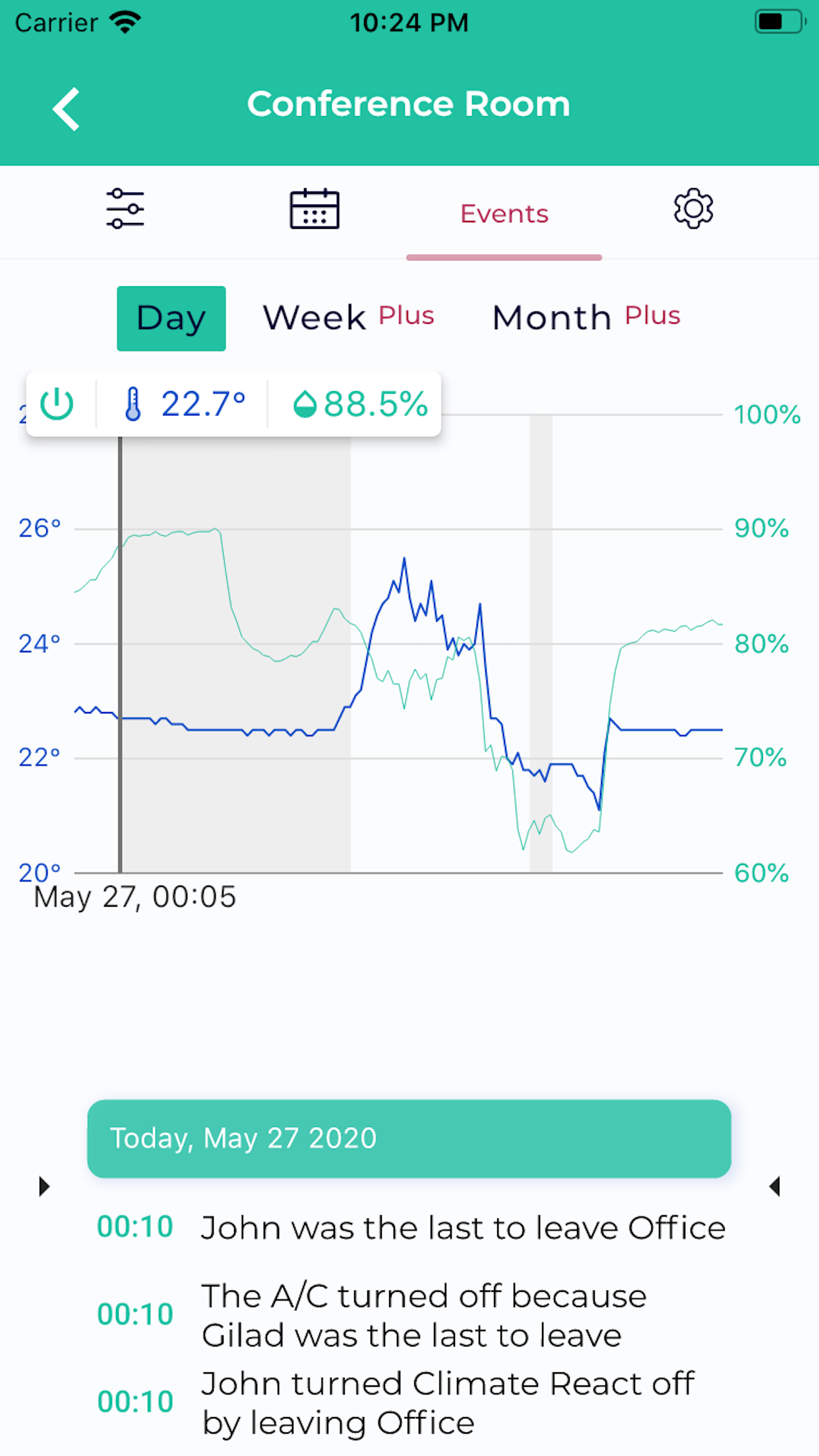Switch the chart to Month view
Viewport: 819px width, 1456px height.
pos(552,317)
